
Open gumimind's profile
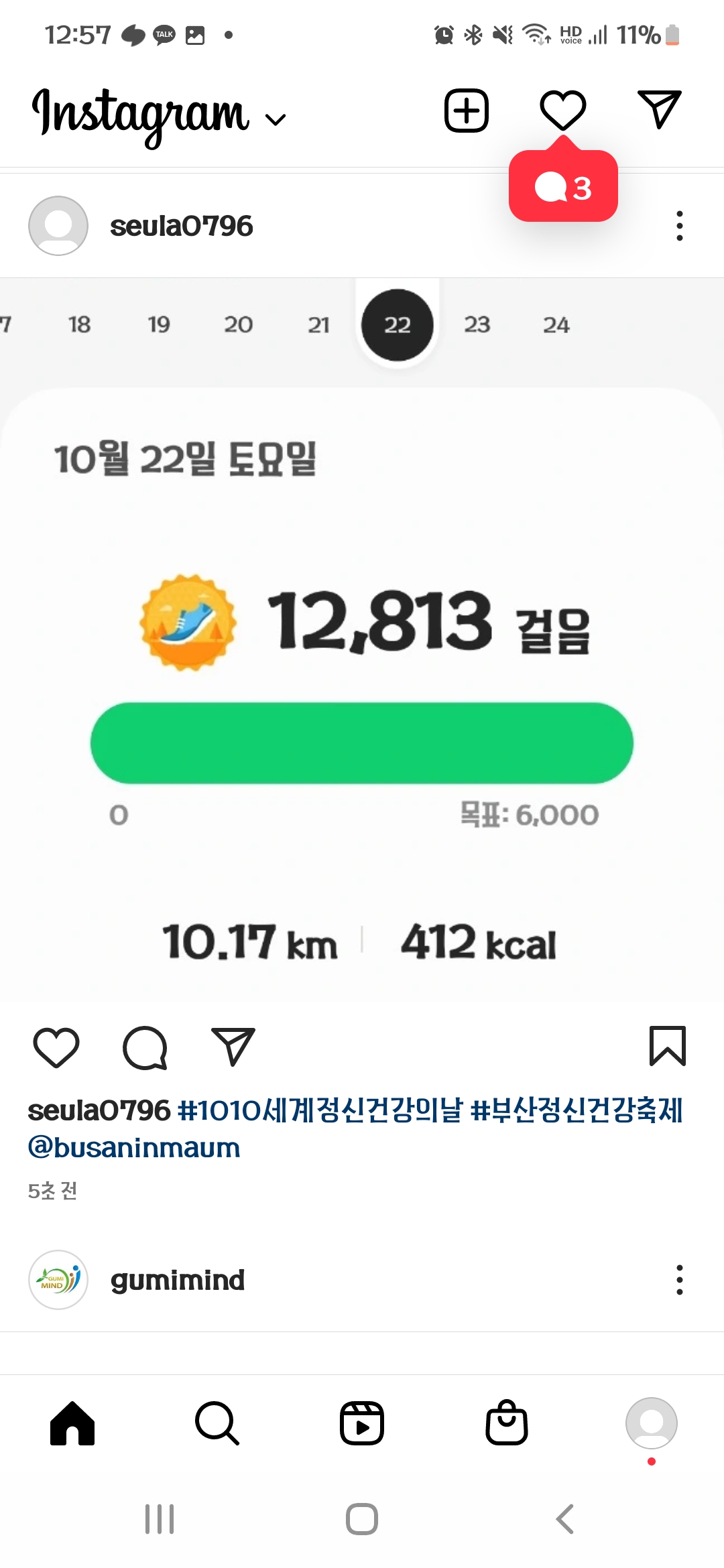[177, 1280]
